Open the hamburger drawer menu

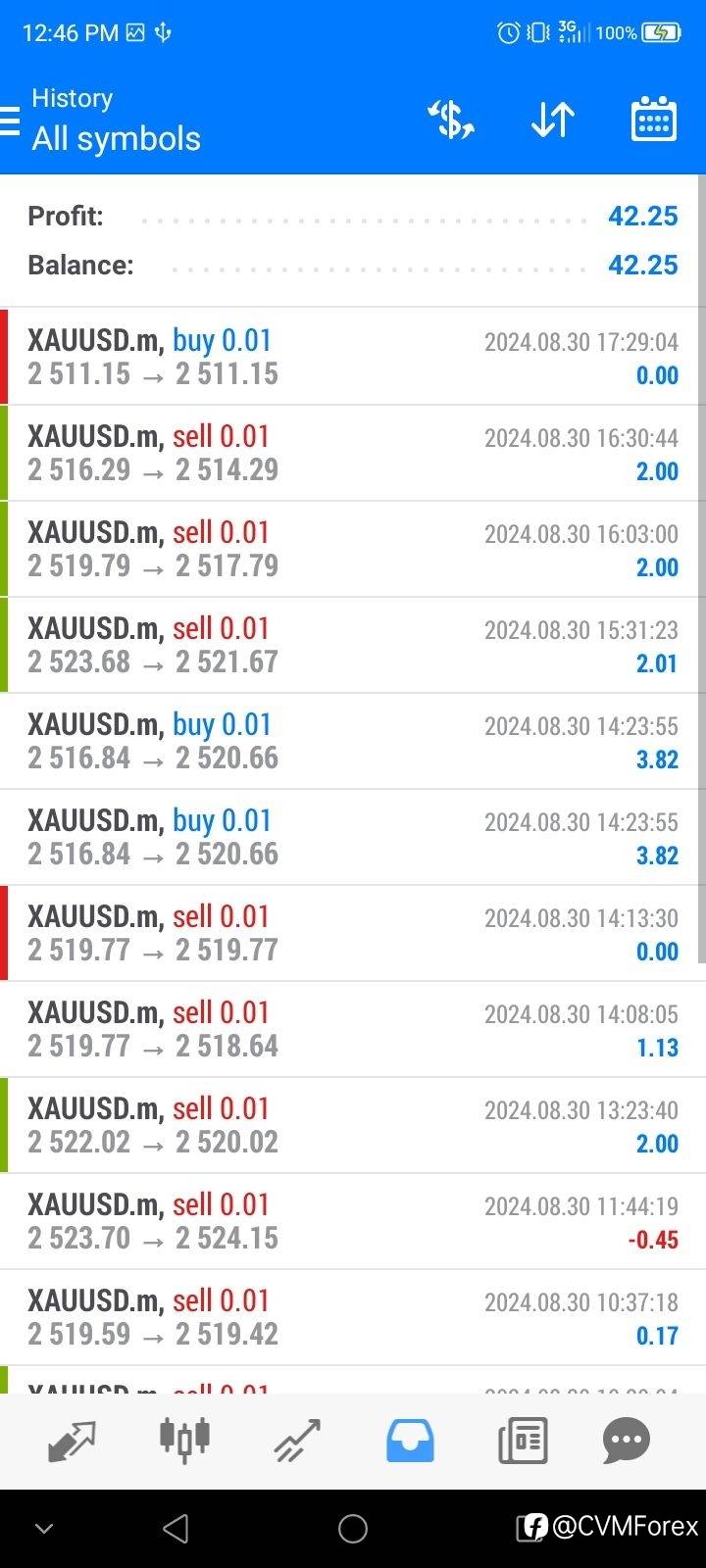9,121
